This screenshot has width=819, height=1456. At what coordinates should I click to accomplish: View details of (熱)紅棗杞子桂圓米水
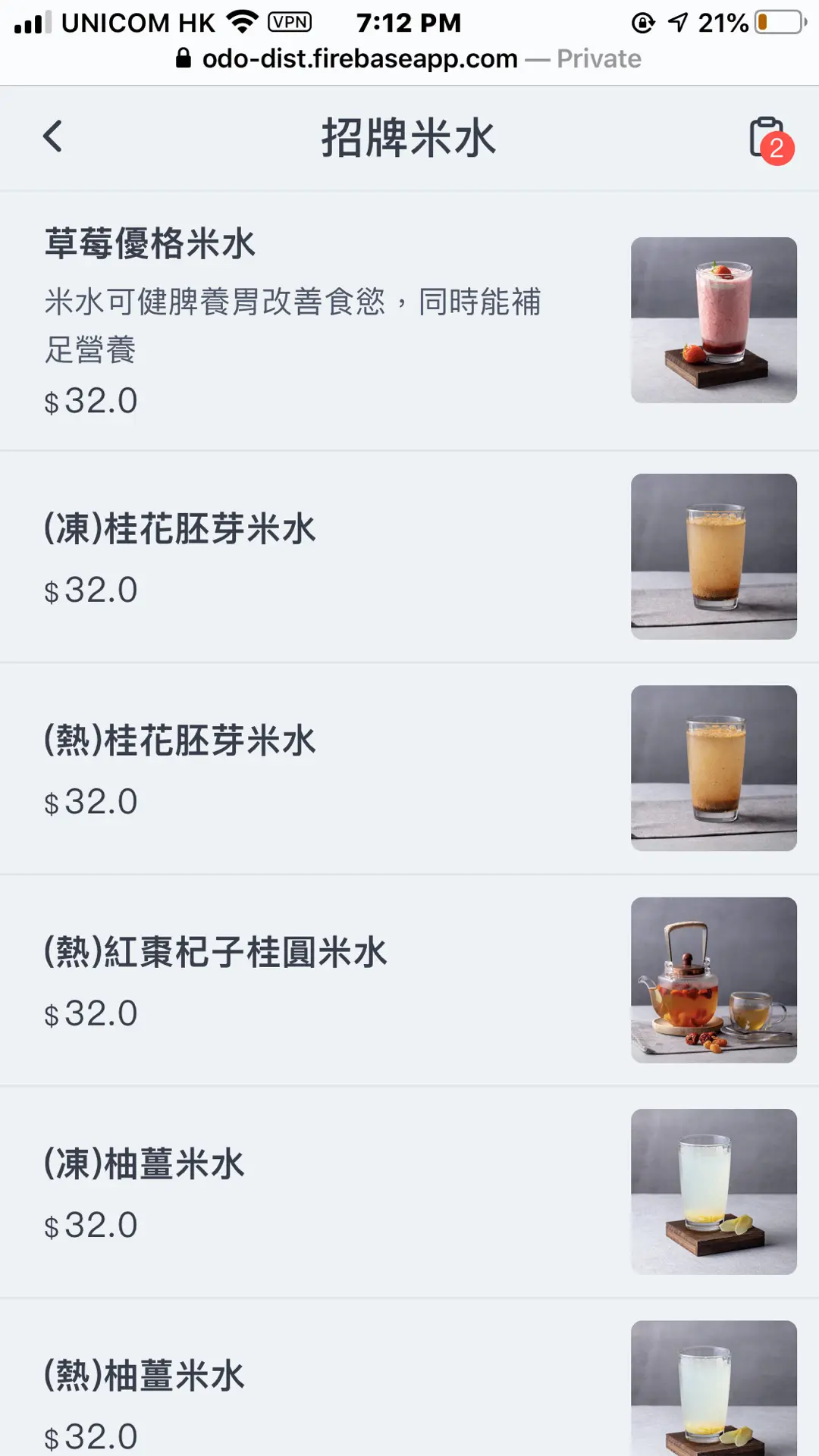click(x=215, y=953)
